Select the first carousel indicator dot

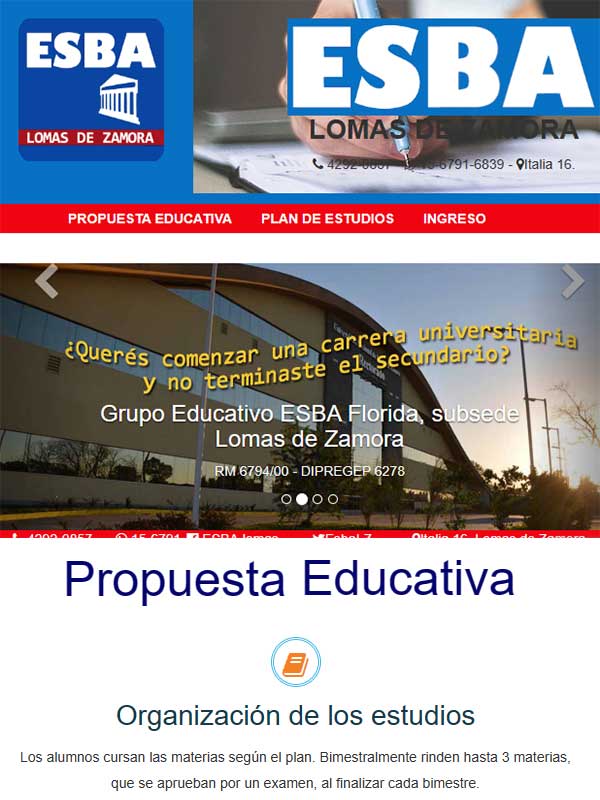pyautogui.click(x=286, y=498)
